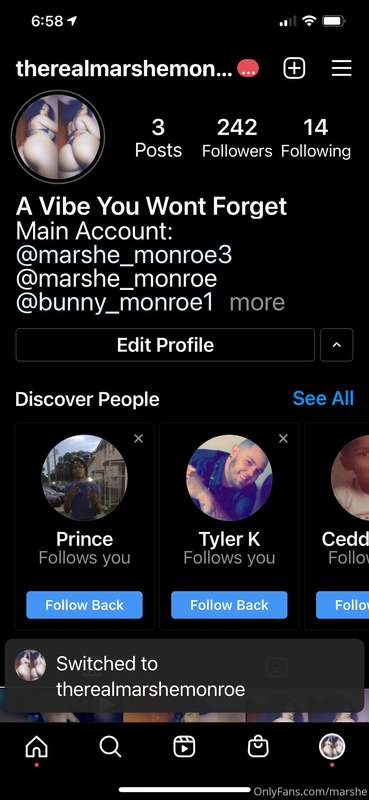This screenshot has width=369, height=800.
Task: View the 14 Following list
Action: 315,138
